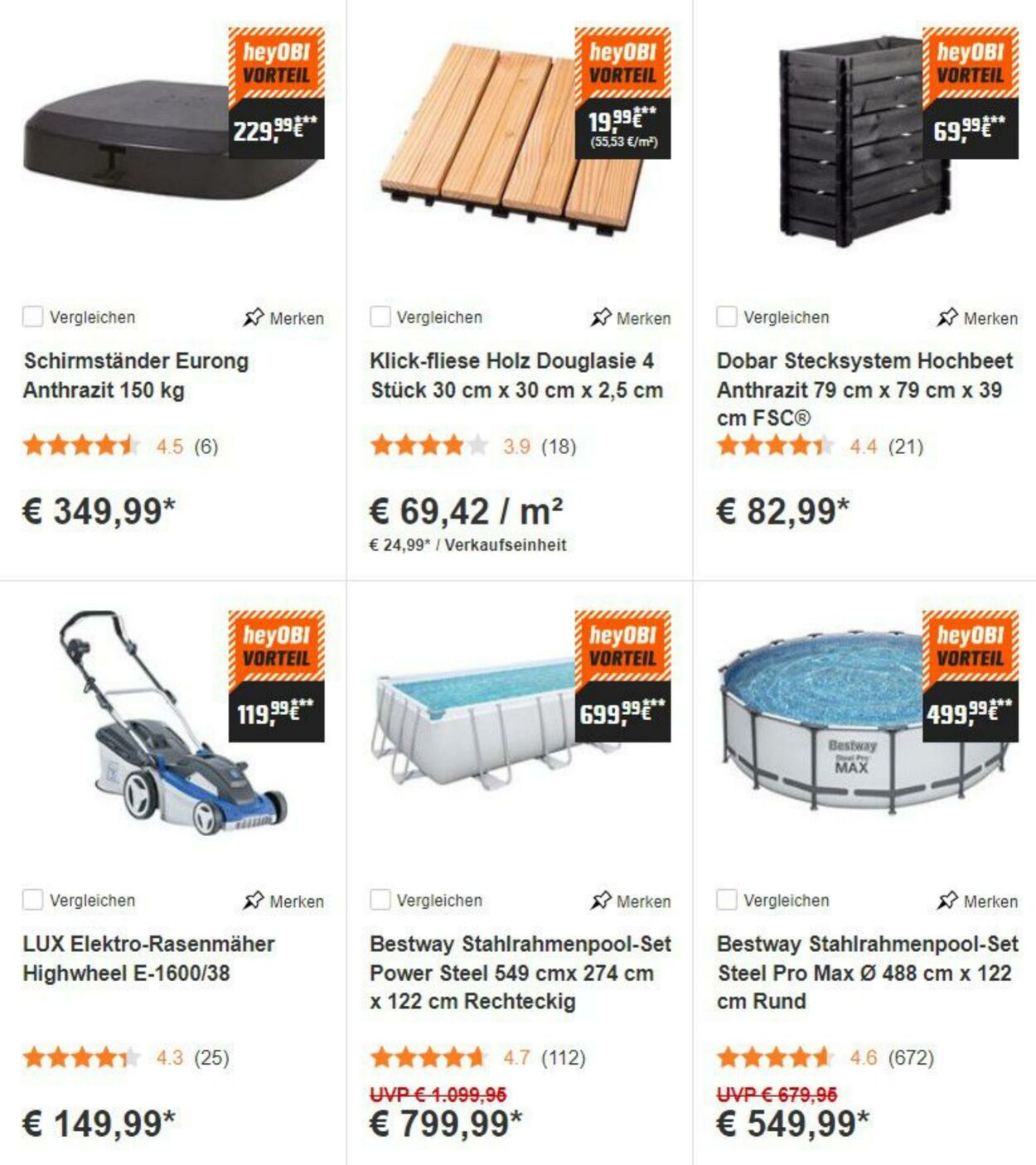
Task: Tick Vergleichen for Bestway Power Steel pool
Action: click(380, 900)
